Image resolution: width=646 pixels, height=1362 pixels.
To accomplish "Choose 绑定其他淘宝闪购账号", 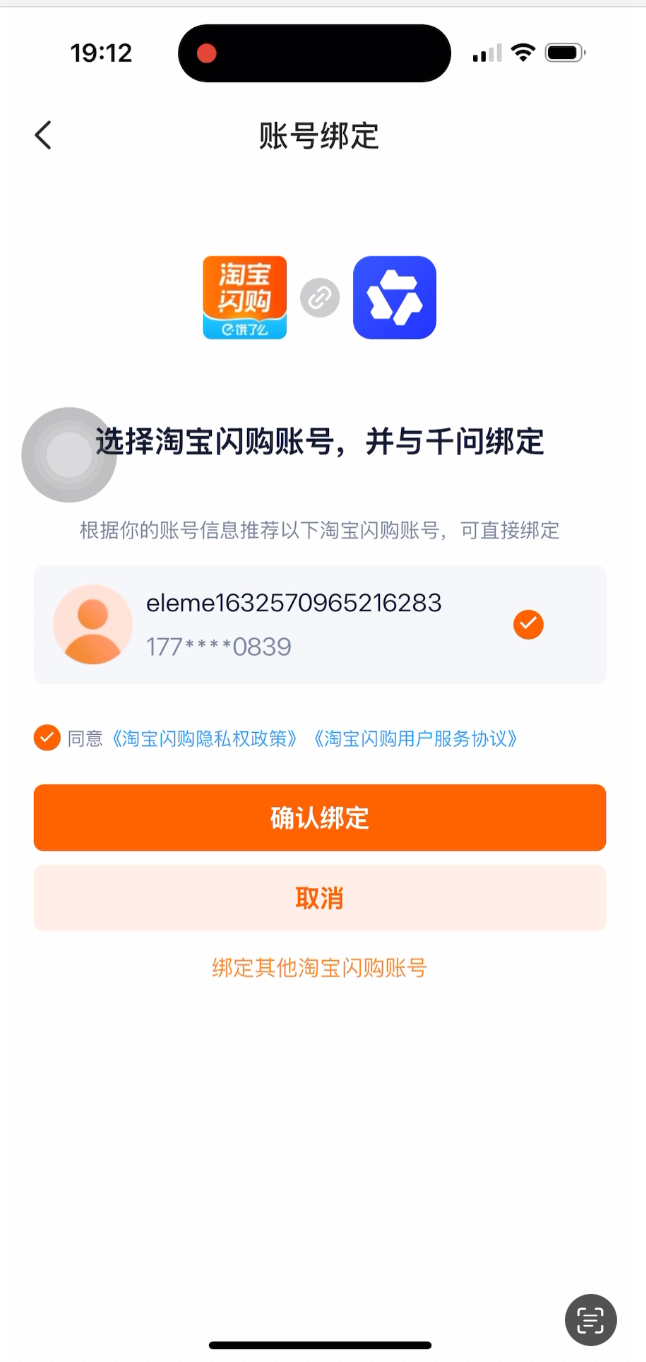I will (320, 968).
